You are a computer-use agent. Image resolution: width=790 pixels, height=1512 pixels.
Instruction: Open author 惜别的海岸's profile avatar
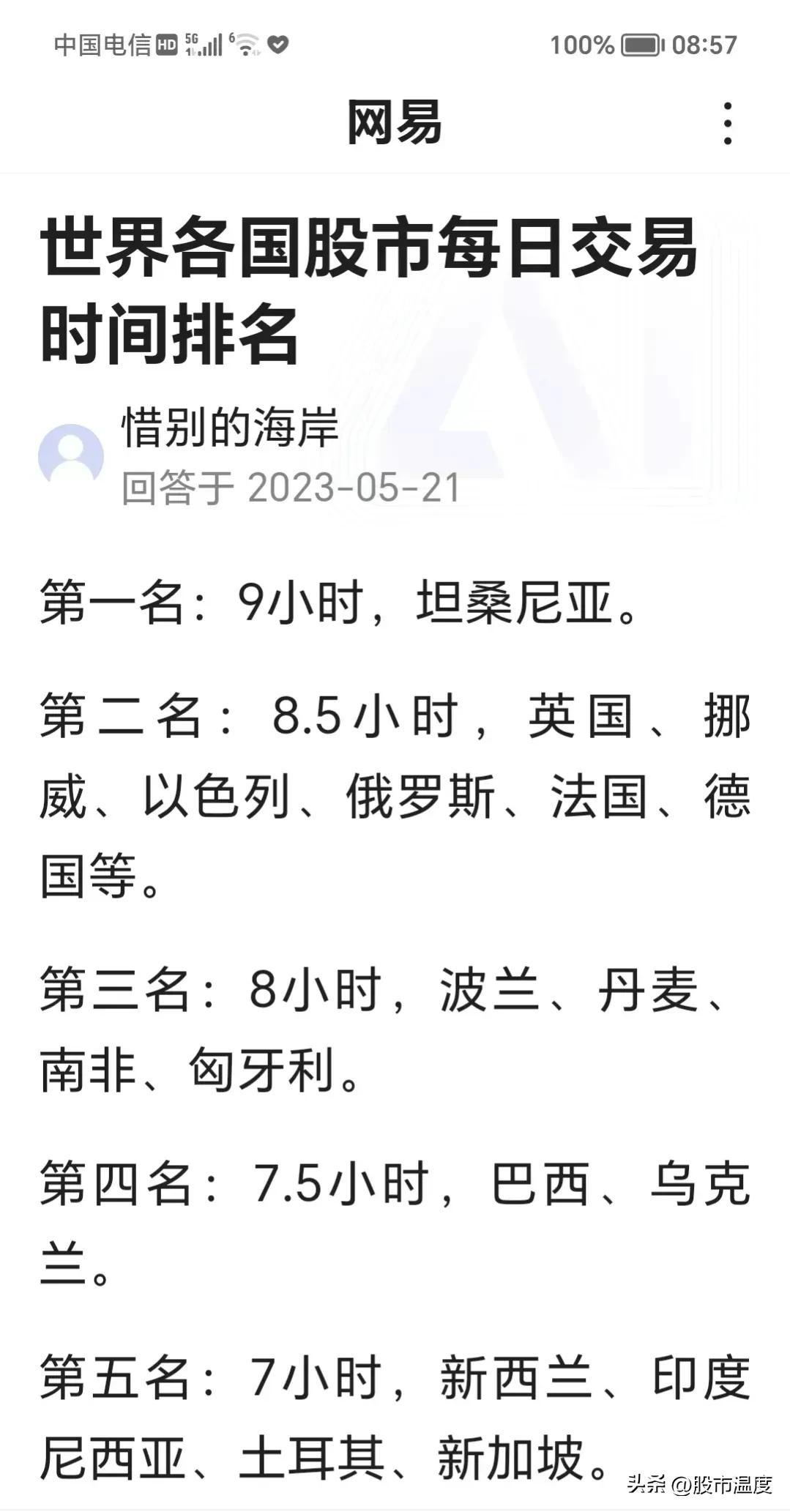coord(71,456)
